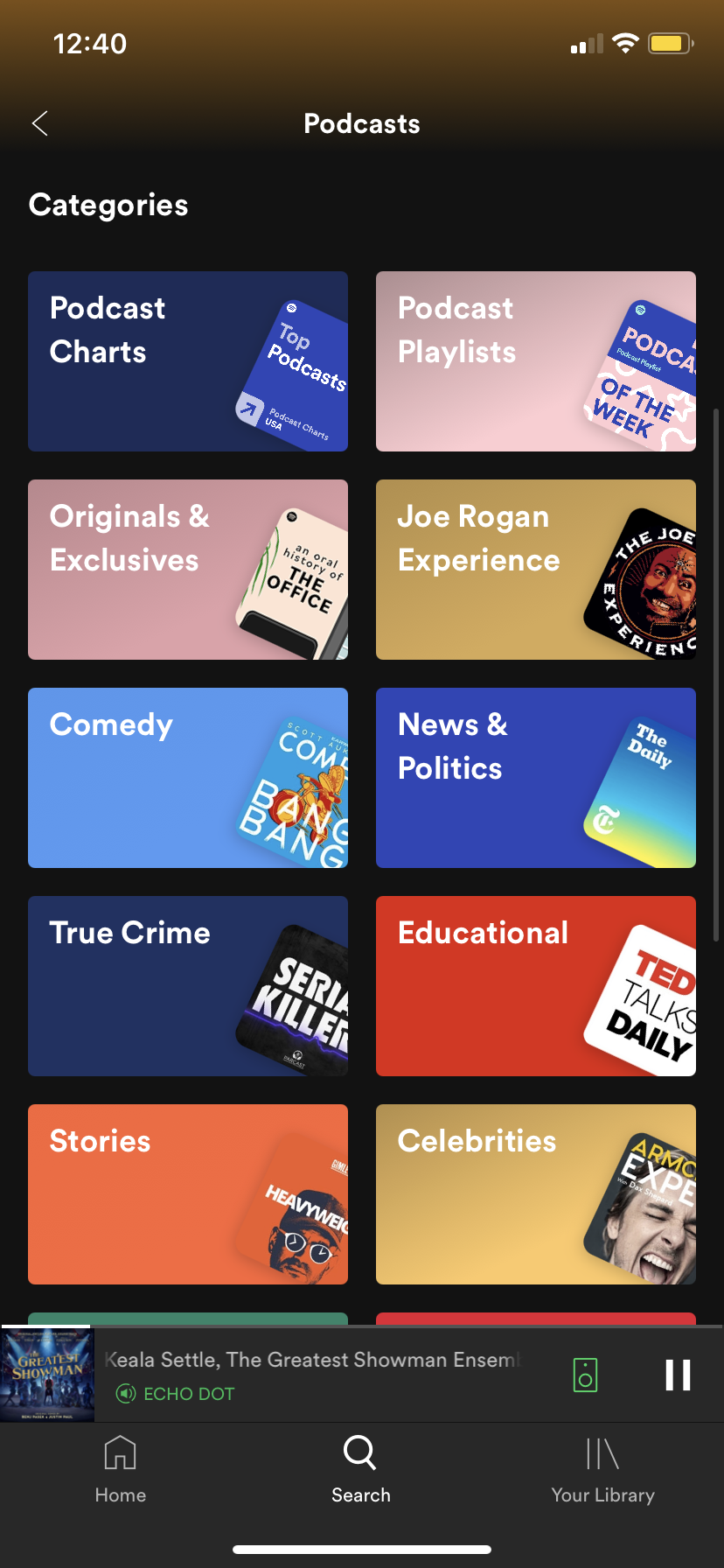Open the Podcast Playlists category
Viewport: 724px width, 1568px height.
[536, 361]
